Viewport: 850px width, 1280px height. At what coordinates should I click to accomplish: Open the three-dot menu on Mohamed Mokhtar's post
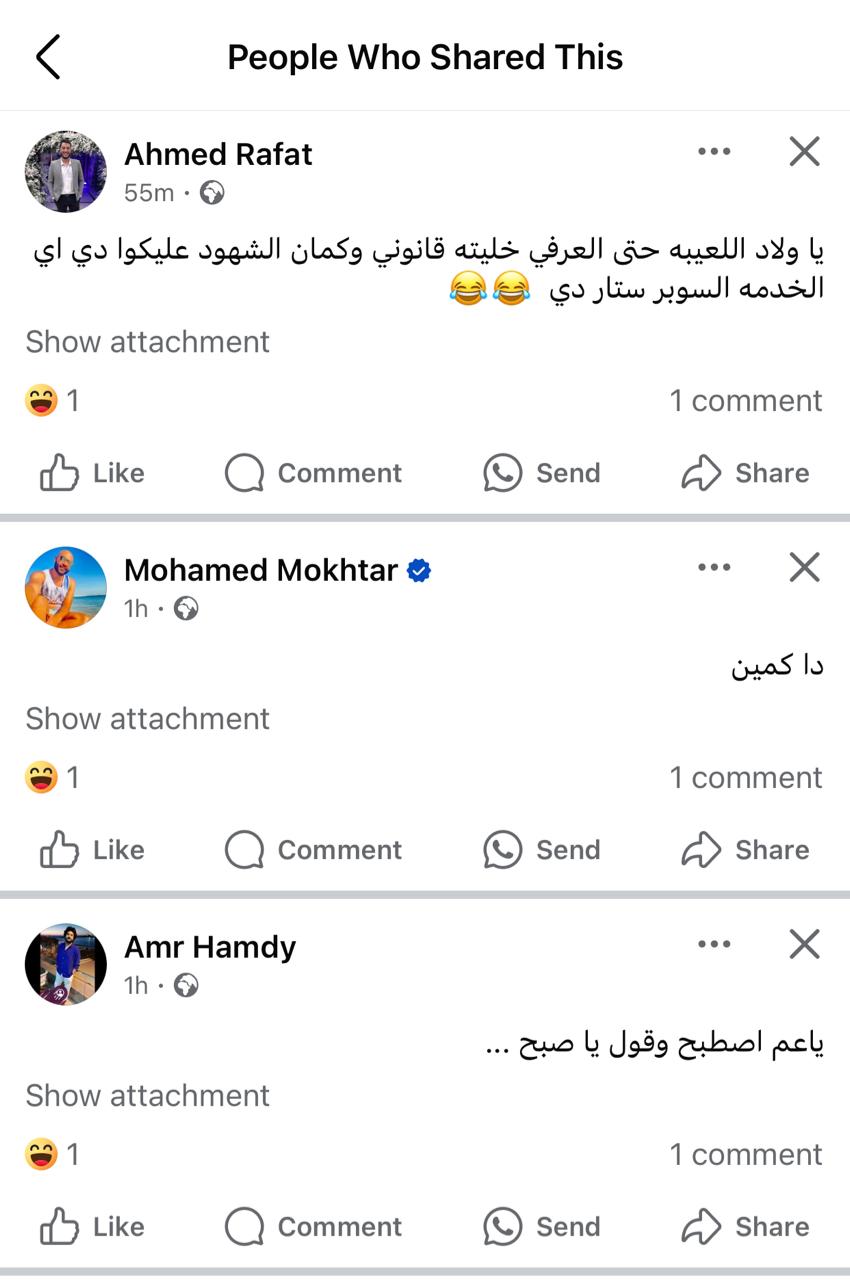pos(714,568)
